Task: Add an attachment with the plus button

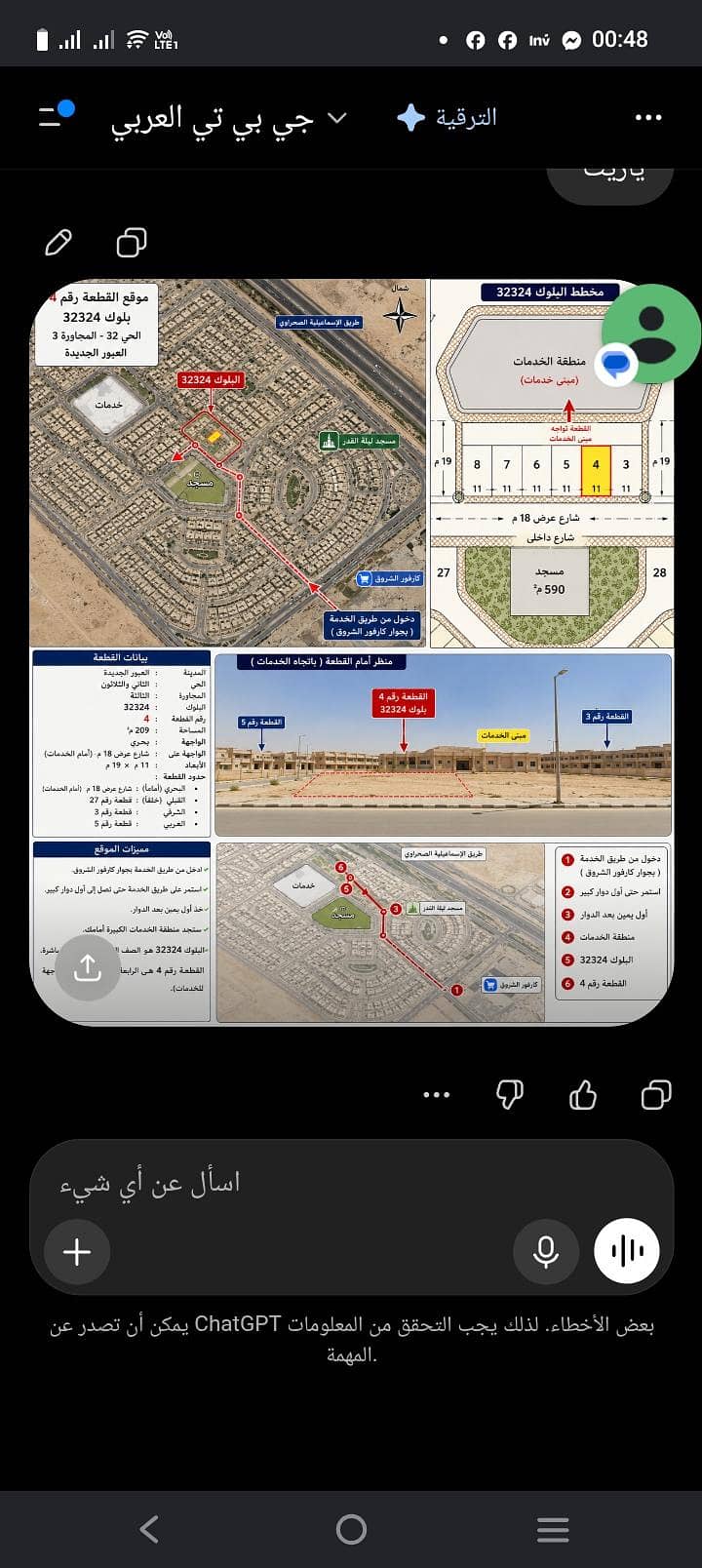Action: 77,1251
